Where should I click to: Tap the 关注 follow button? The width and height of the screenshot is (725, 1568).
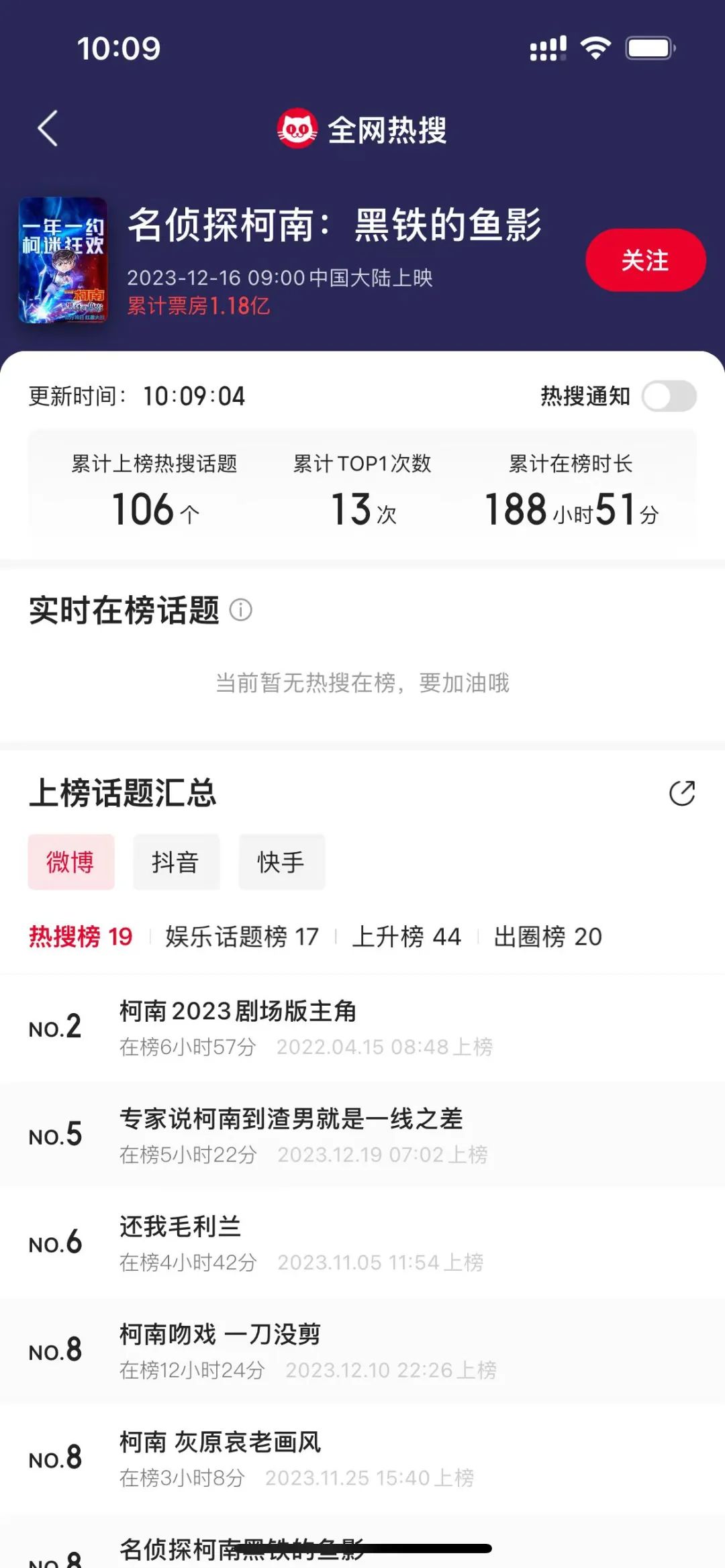pos(645,260)
